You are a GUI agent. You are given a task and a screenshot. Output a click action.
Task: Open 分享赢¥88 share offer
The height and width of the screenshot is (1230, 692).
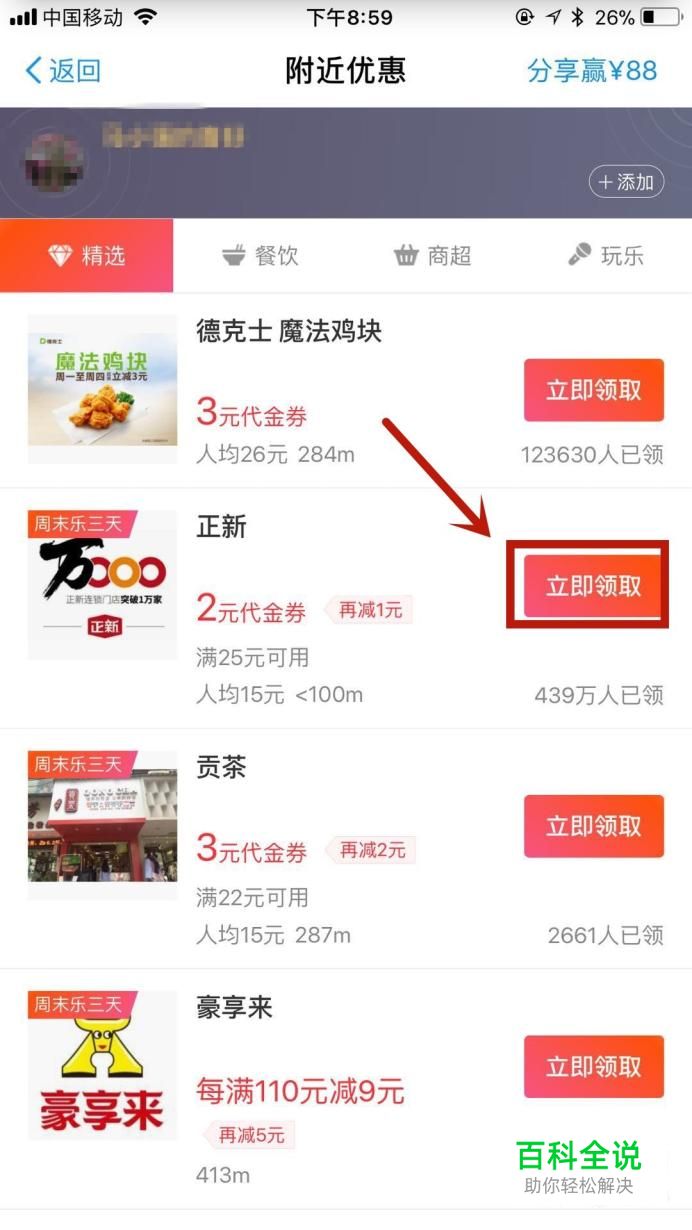[592, 71]
